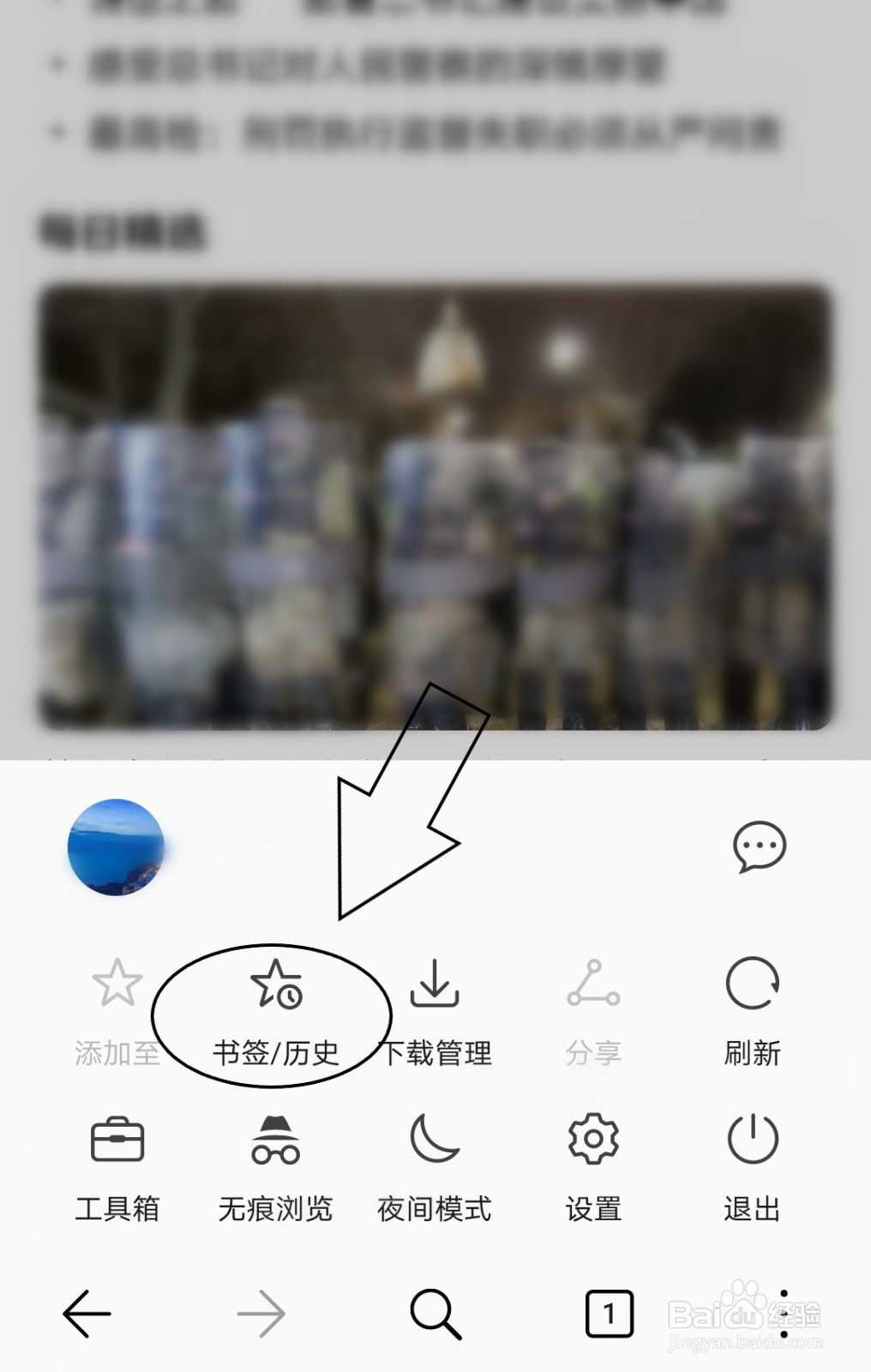Open the message bubble icon
The width and height of the screenshot is (871, 1372).
point(758,847)
